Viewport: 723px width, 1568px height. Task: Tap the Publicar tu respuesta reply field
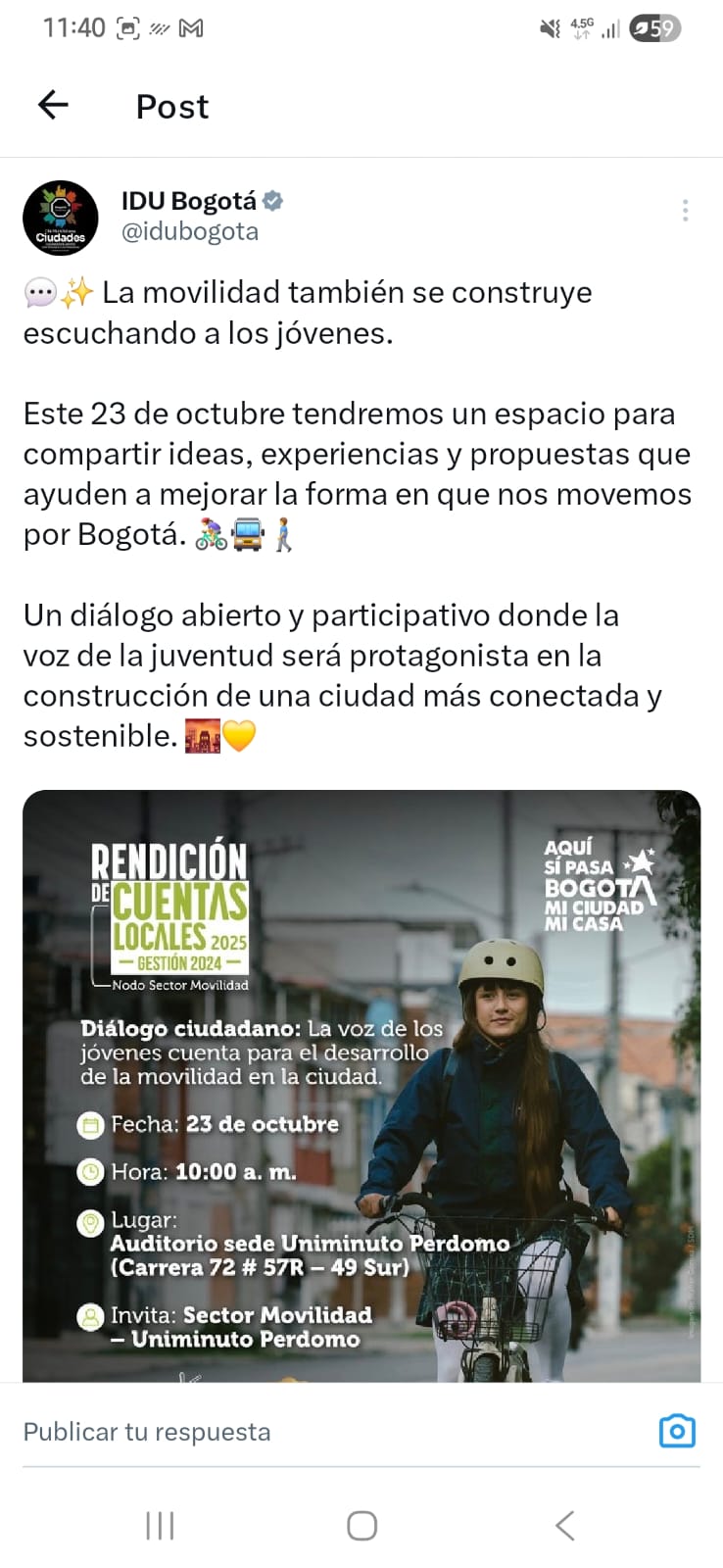click(x=294, y=1432)
